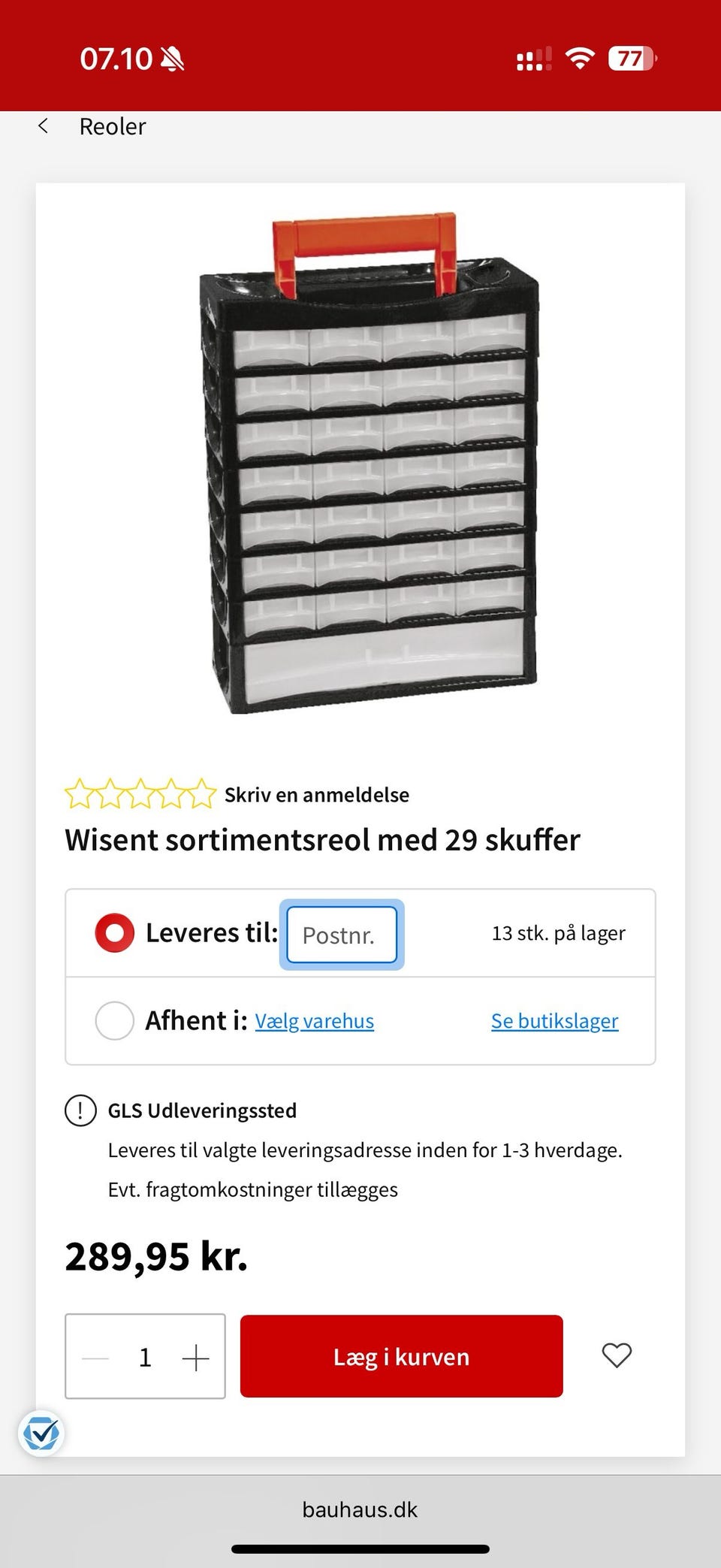Tap the GLS exclamation info icon
Screen dimensions: 721x1568
click(80, 1110)
